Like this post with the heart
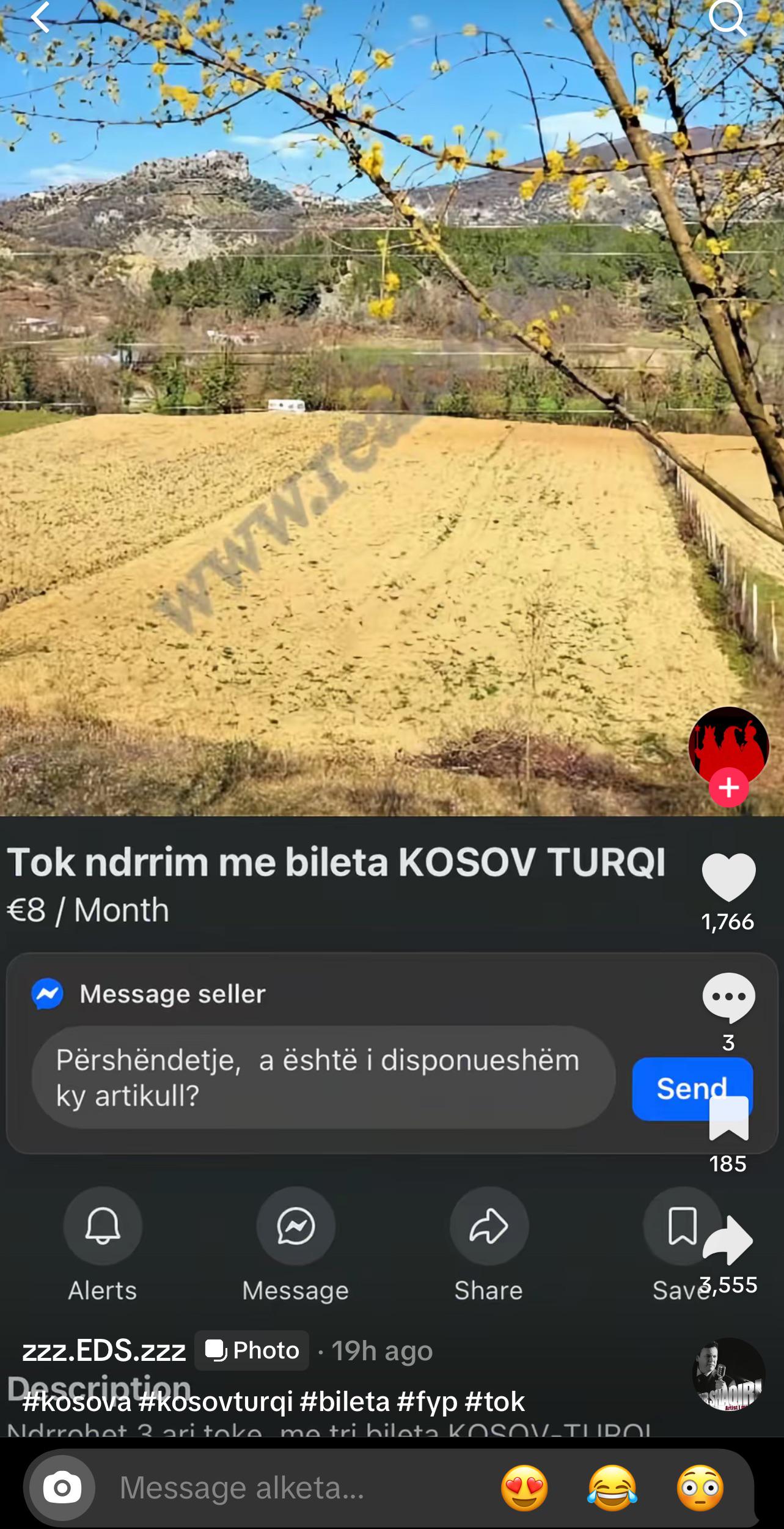This screenshot has width=784, height=1529. 728,877
